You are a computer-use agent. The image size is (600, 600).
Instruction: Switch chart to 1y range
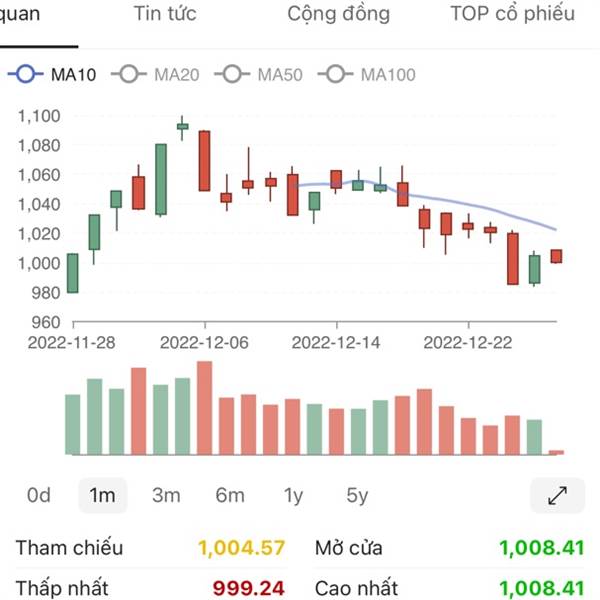coord(293,495)
